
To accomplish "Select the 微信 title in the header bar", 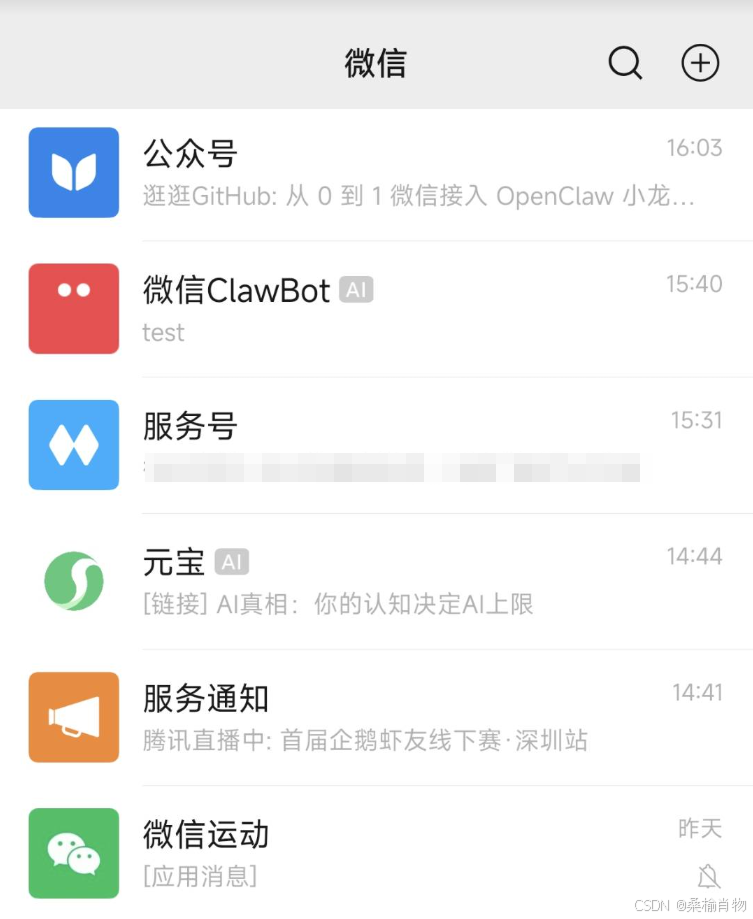I will (x=376, y=62).
